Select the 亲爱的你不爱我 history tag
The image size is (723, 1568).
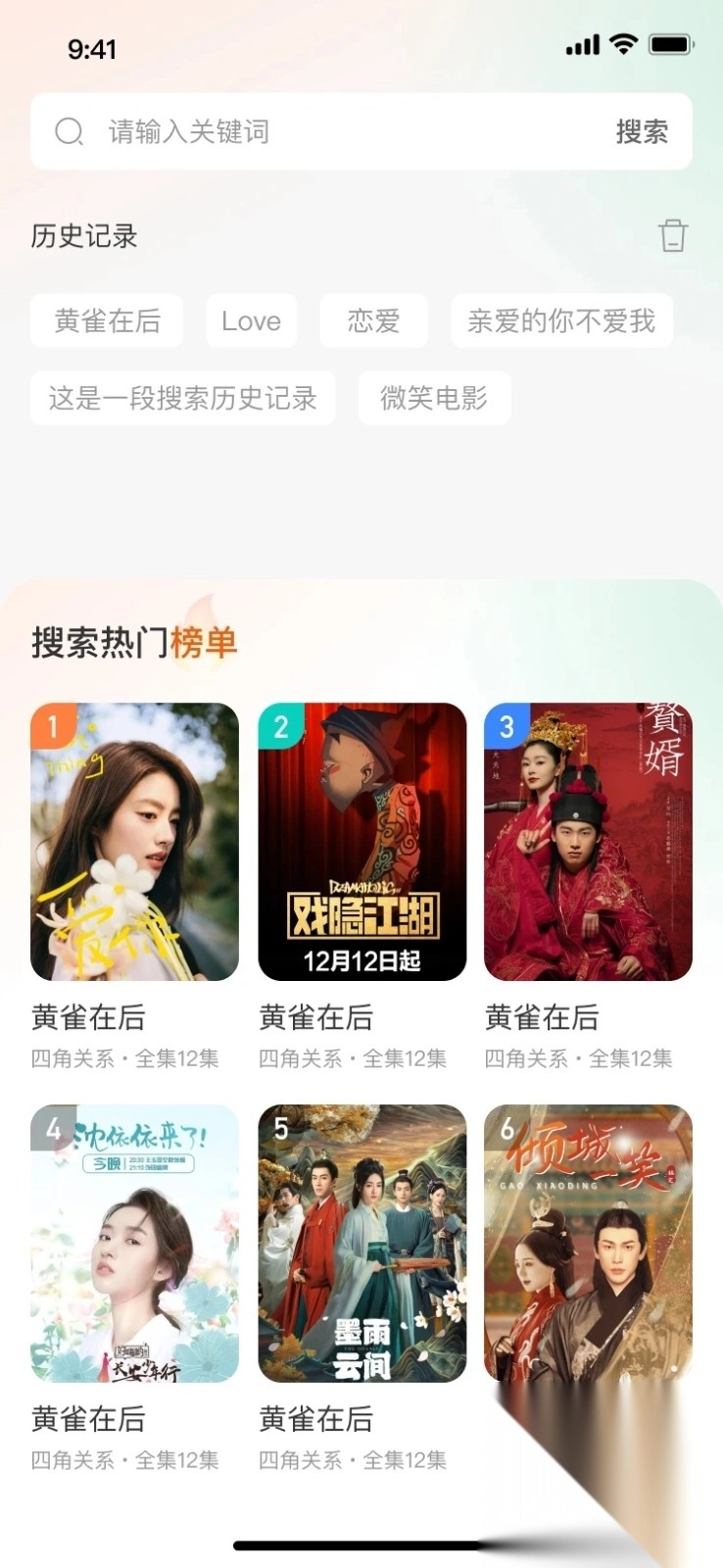click(x=561, y=320)
